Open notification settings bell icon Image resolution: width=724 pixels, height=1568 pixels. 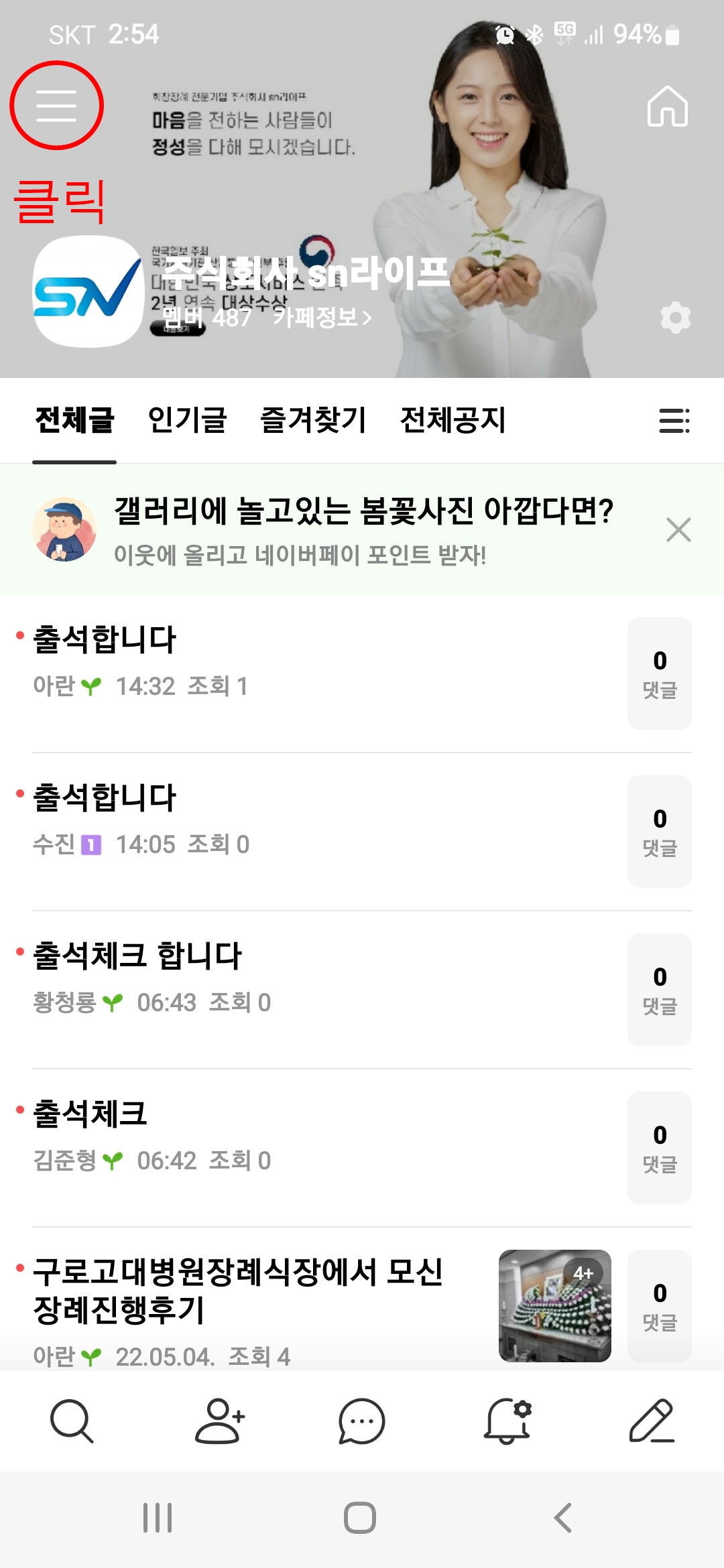point(507,1421)
